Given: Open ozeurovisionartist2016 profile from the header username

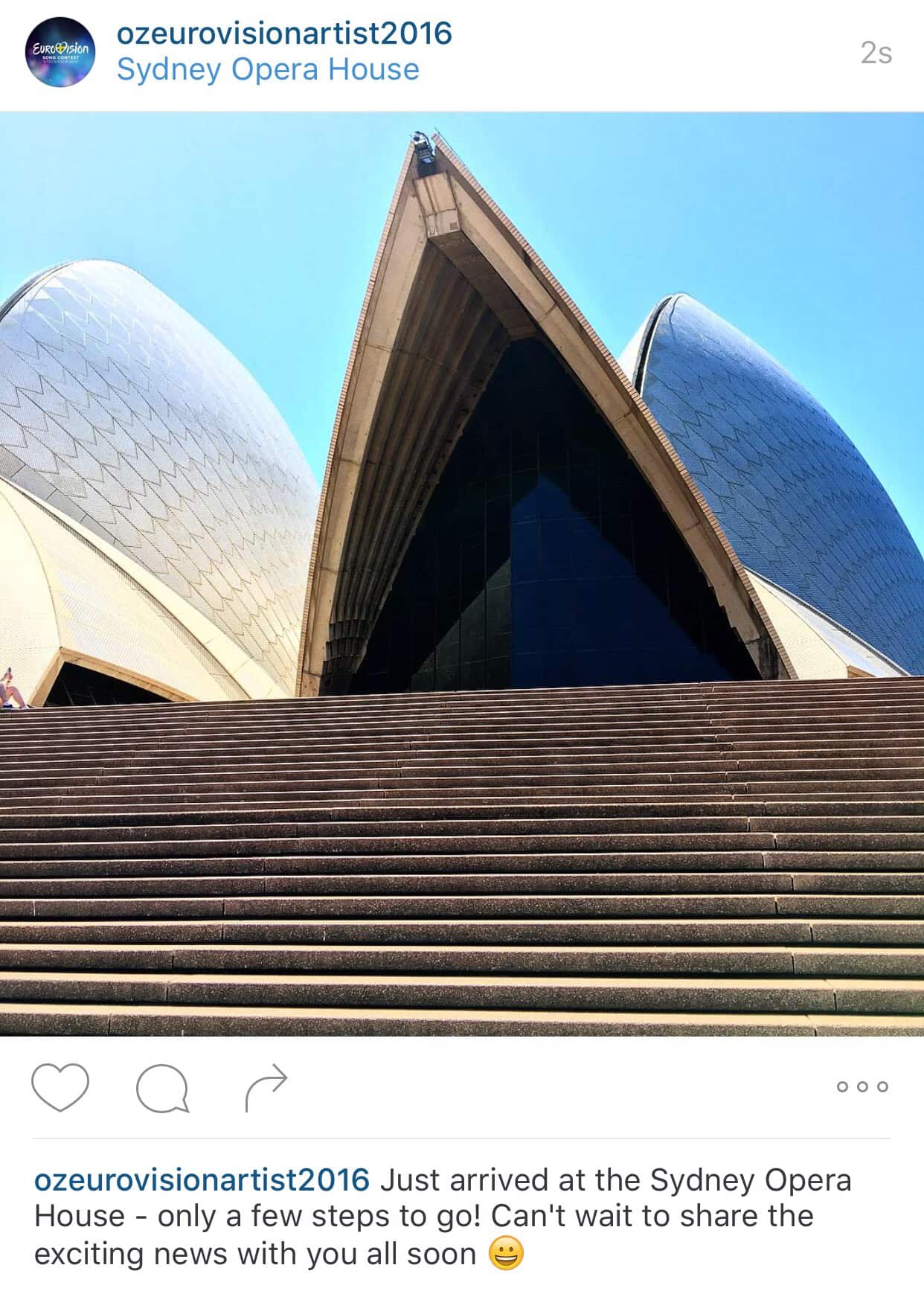Looking at the screenshot, I should tap(286, 33).
